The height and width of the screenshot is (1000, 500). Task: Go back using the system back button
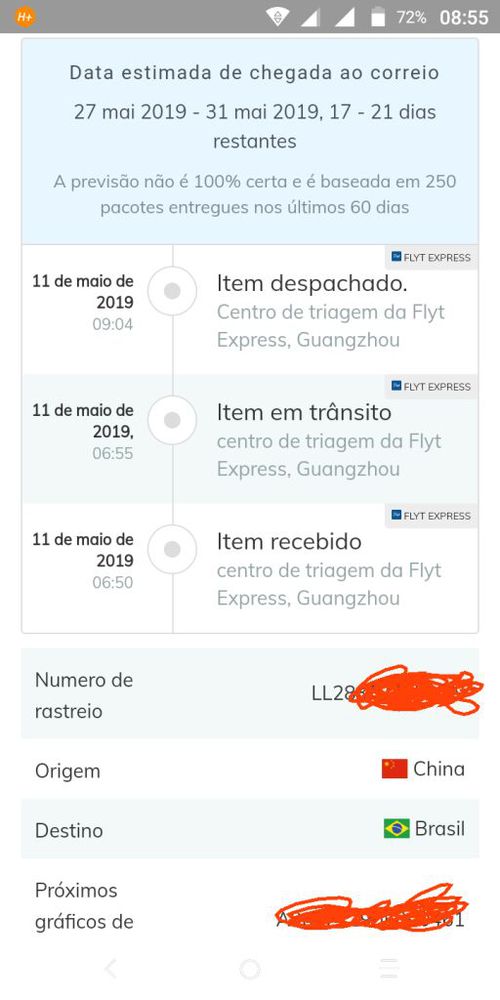click(x=110, y=969)
